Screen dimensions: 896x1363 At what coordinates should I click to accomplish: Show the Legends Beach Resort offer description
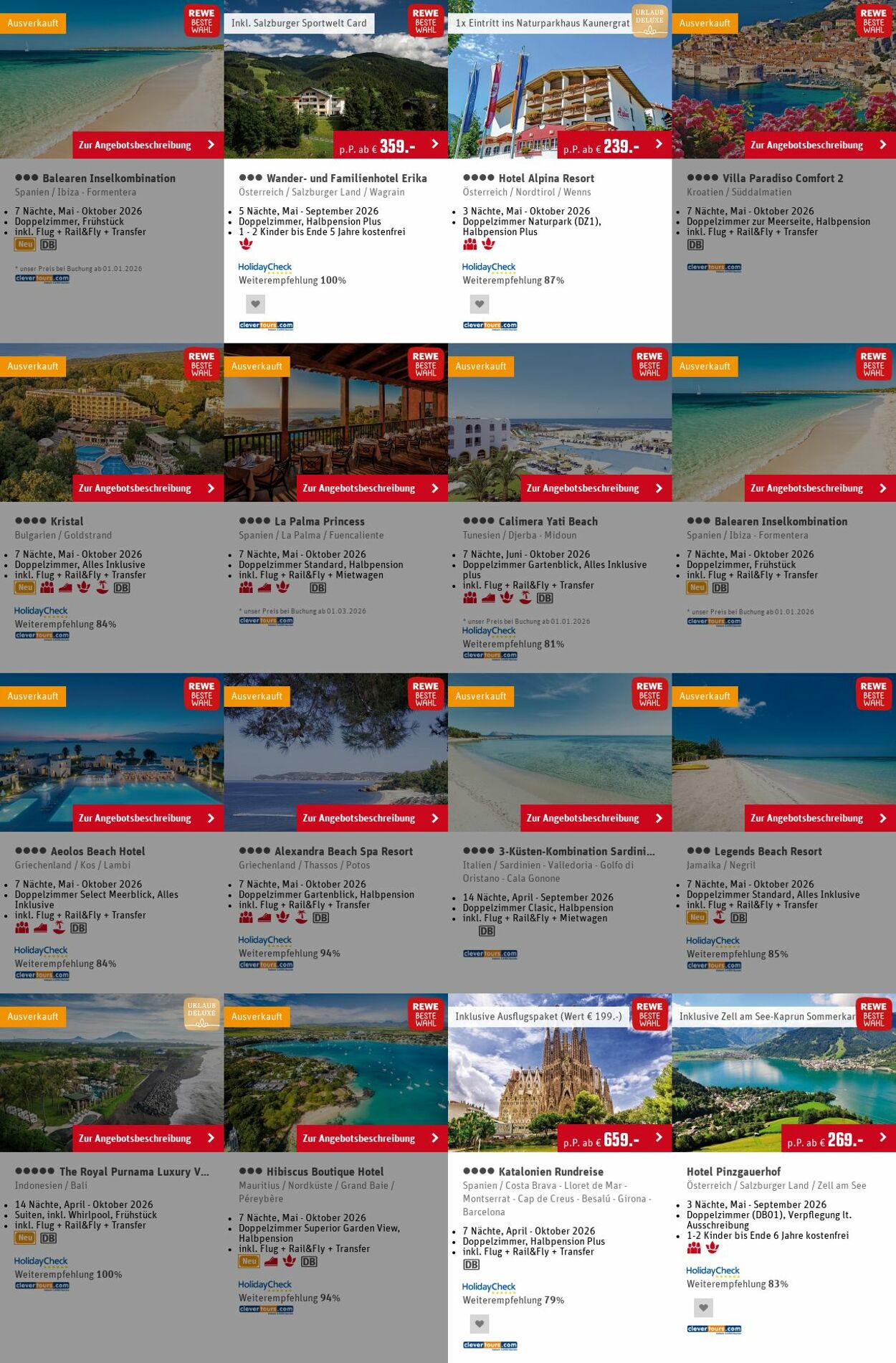819,818
